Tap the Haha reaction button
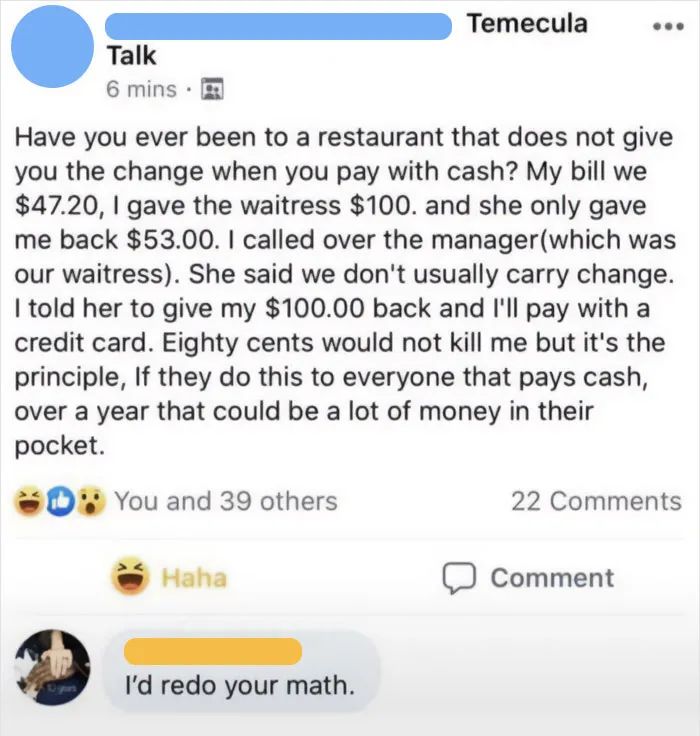Viewport: 700px width, 736px height. pyautogui.click(x=169, y=577)
